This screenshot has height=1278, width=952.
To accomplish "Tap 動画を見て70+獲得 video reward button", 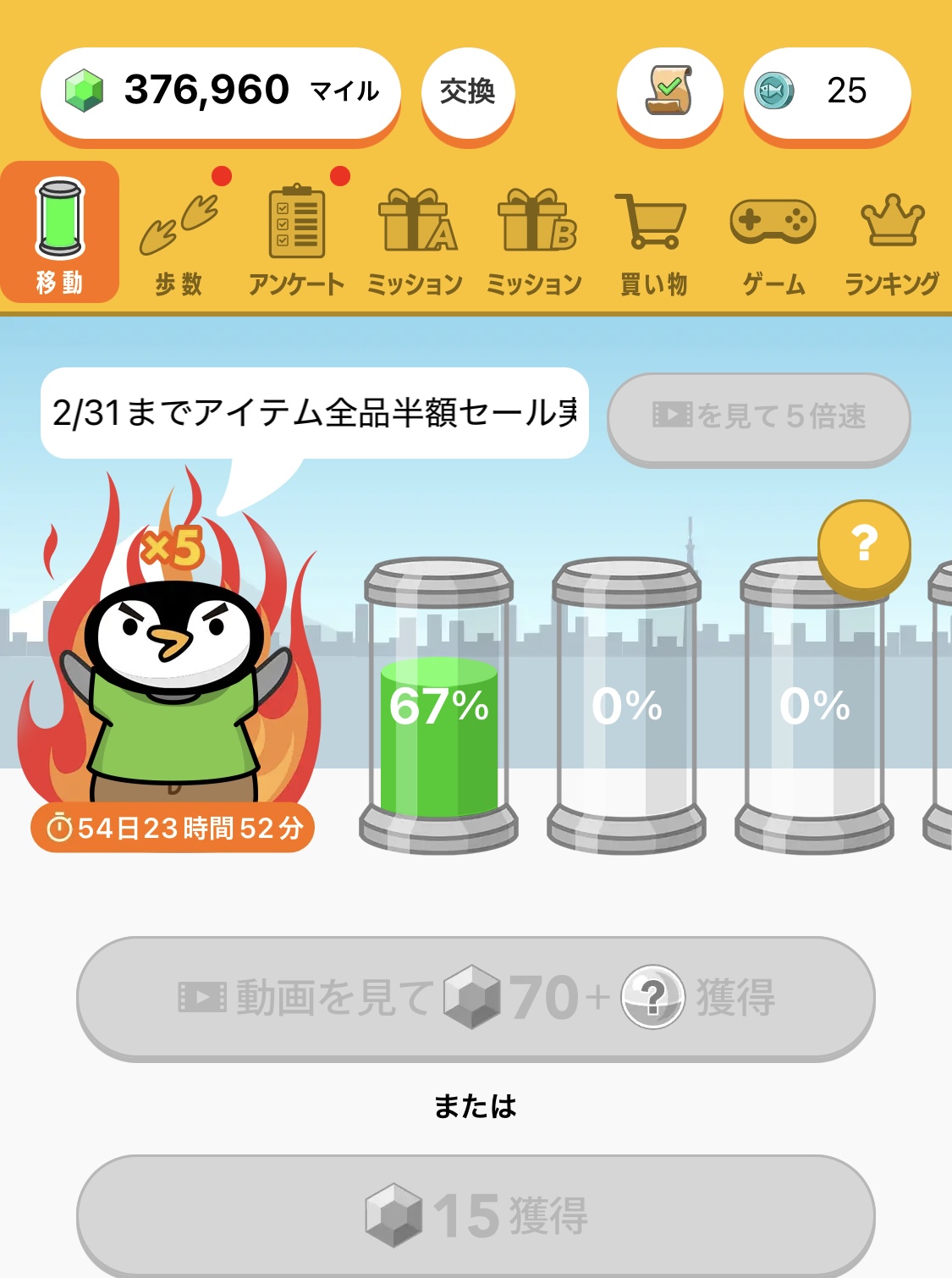I will click(476, 997).
